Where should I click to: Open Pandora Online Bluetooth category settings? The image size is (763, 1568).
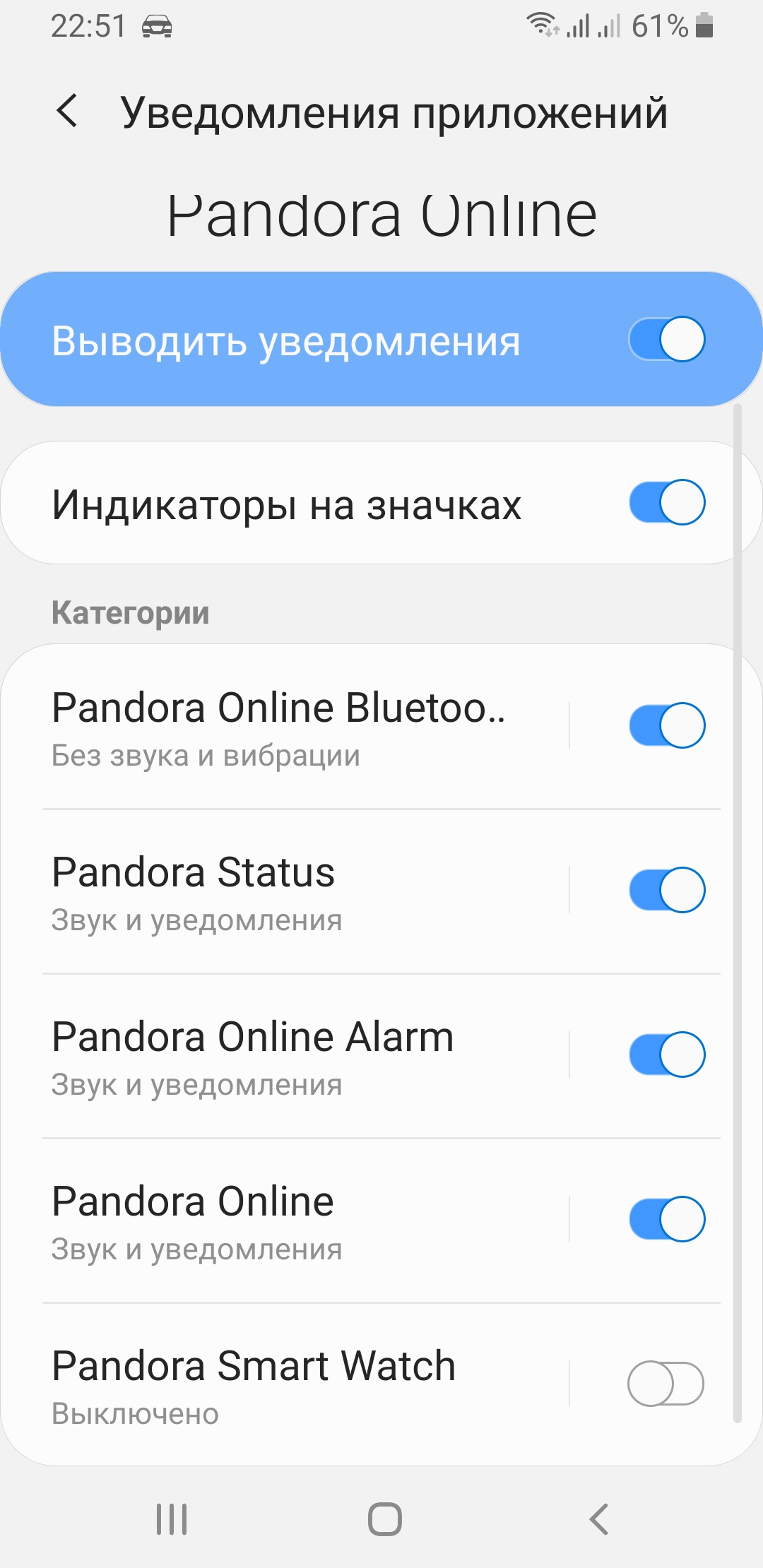[283, 727]
